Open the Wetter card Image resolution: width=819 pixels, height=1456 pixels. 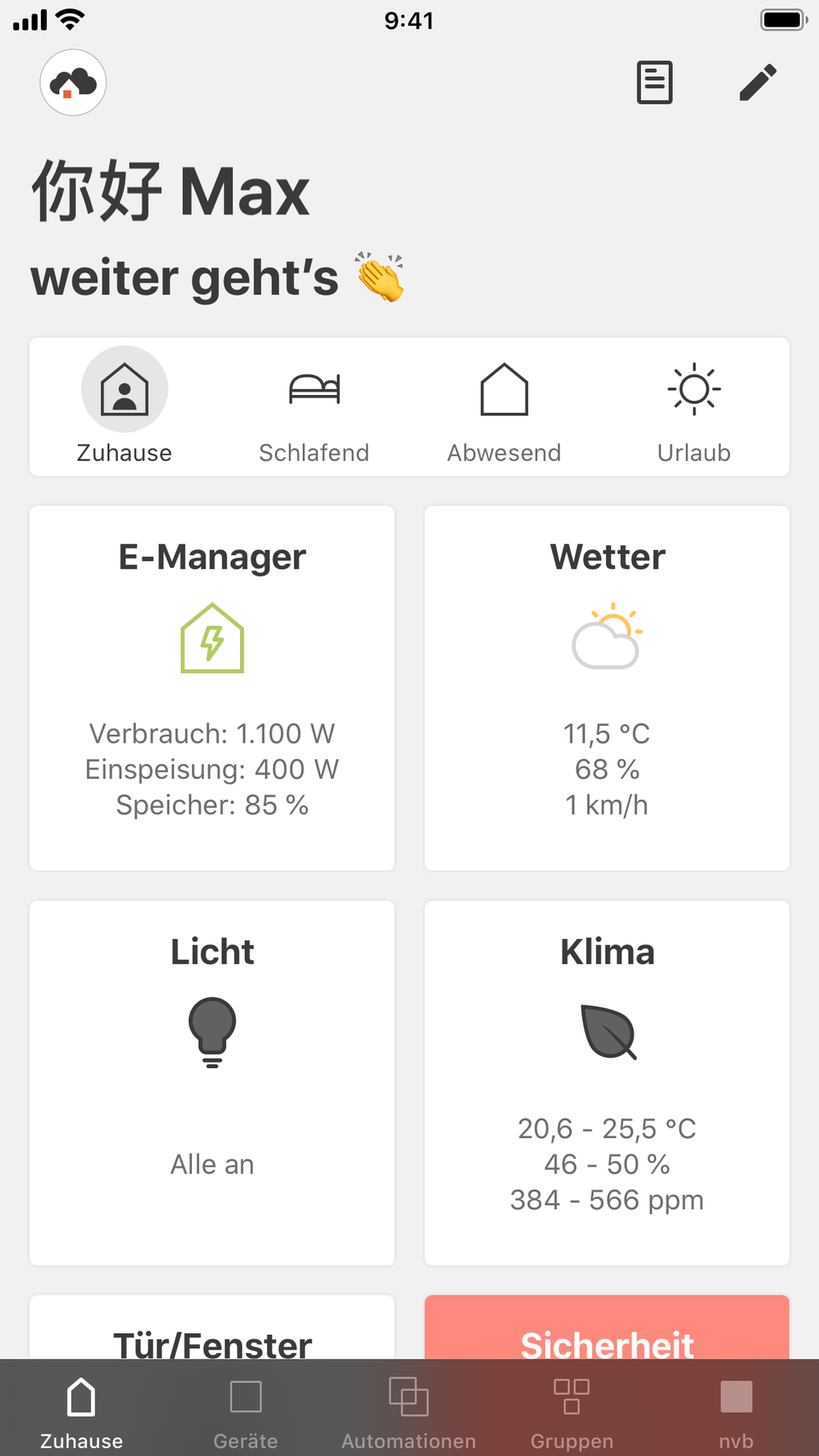click(607, 687)
